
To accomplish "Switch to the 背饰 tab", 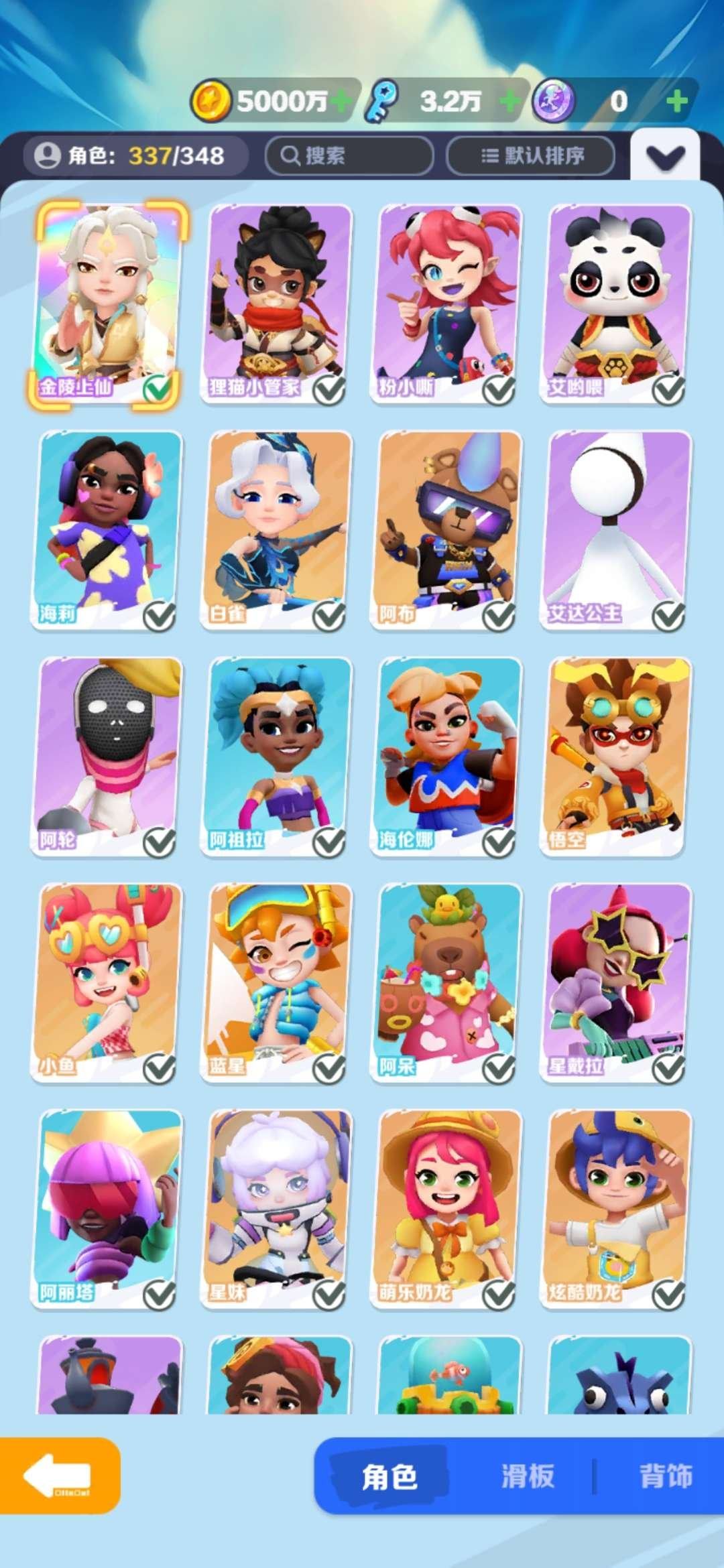I will 665,1476.
